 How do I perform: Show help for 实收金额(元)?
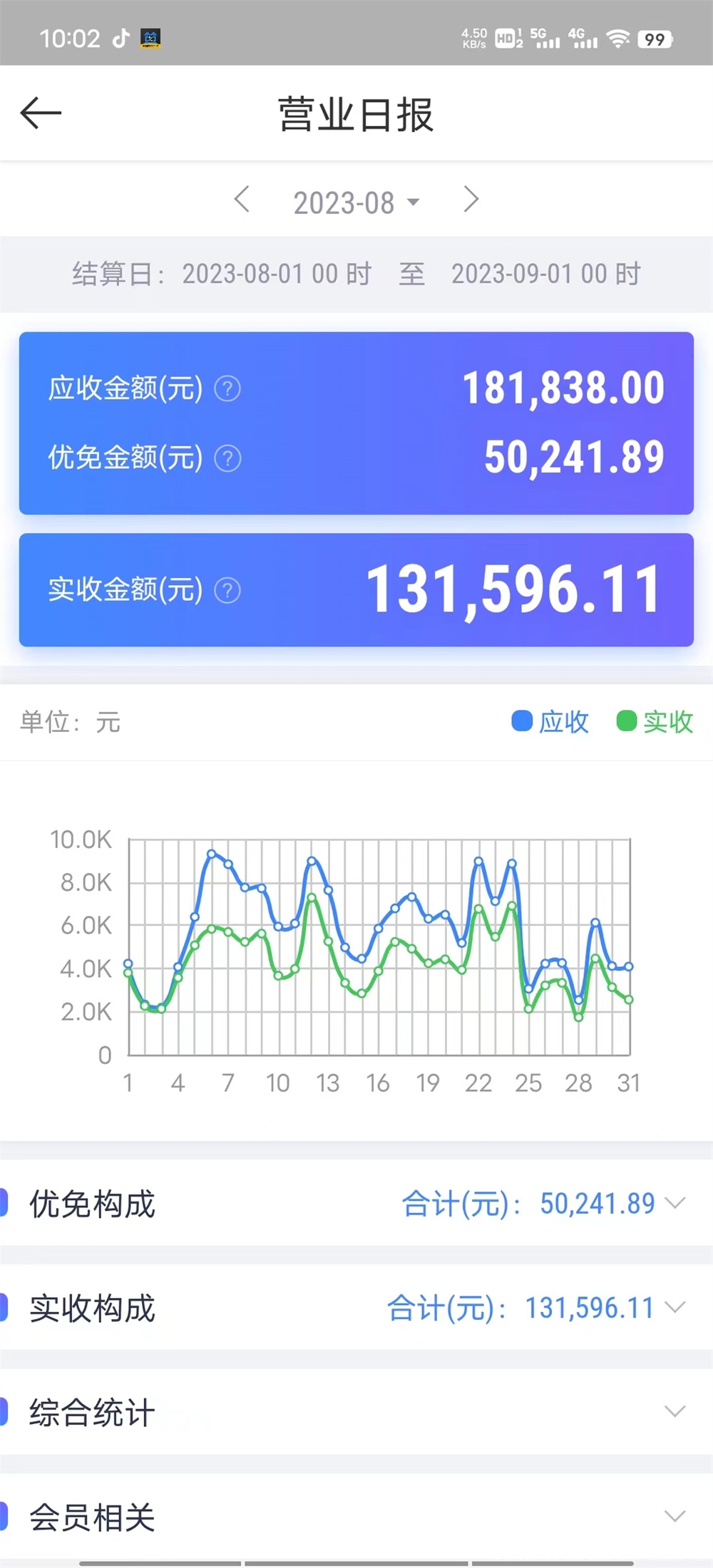click(227, 591)
